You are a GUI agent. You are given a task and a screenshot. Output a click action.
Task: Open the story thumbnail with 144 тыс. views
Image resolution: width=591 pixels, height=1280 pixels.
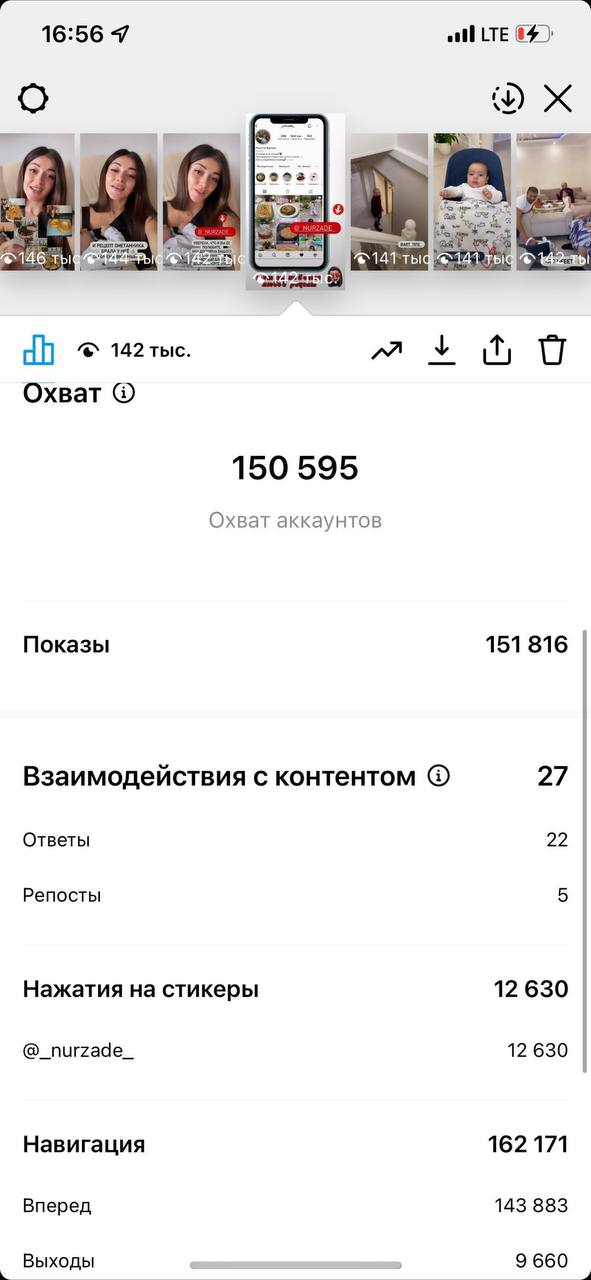click(x=119, y=202)
